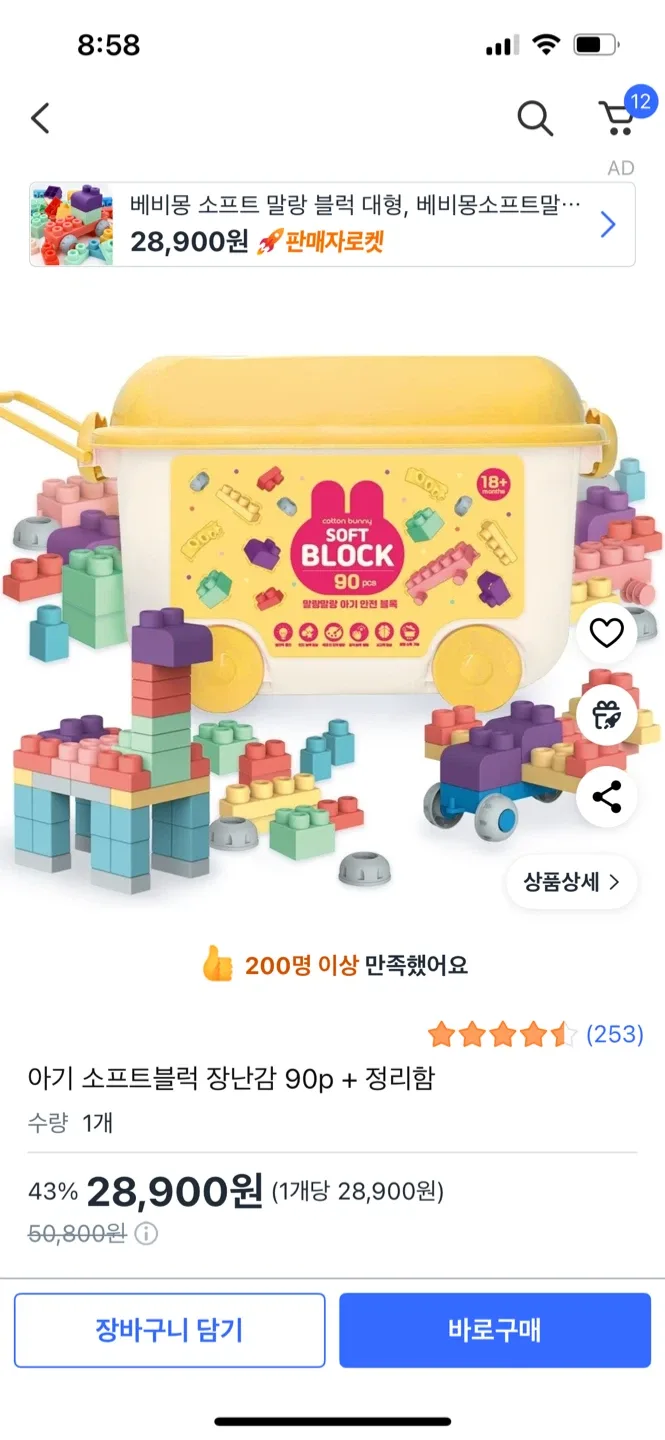View the 253 customer reviews
This screenshot has width=665, height=1440.
pyautogui.click(x=614, y=1034)
